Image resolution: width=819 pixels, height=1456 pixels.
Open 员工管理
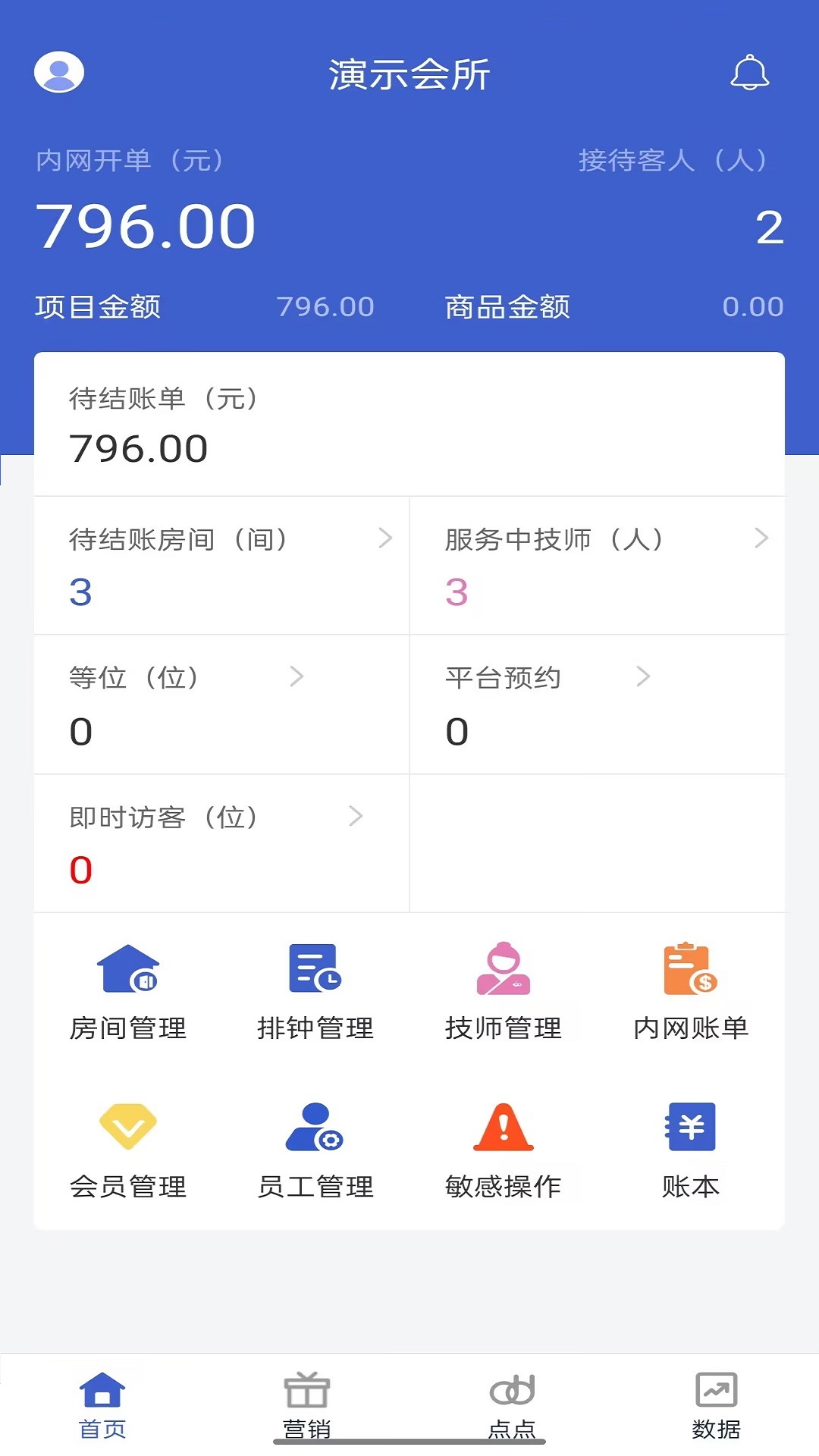point(315,1150)
